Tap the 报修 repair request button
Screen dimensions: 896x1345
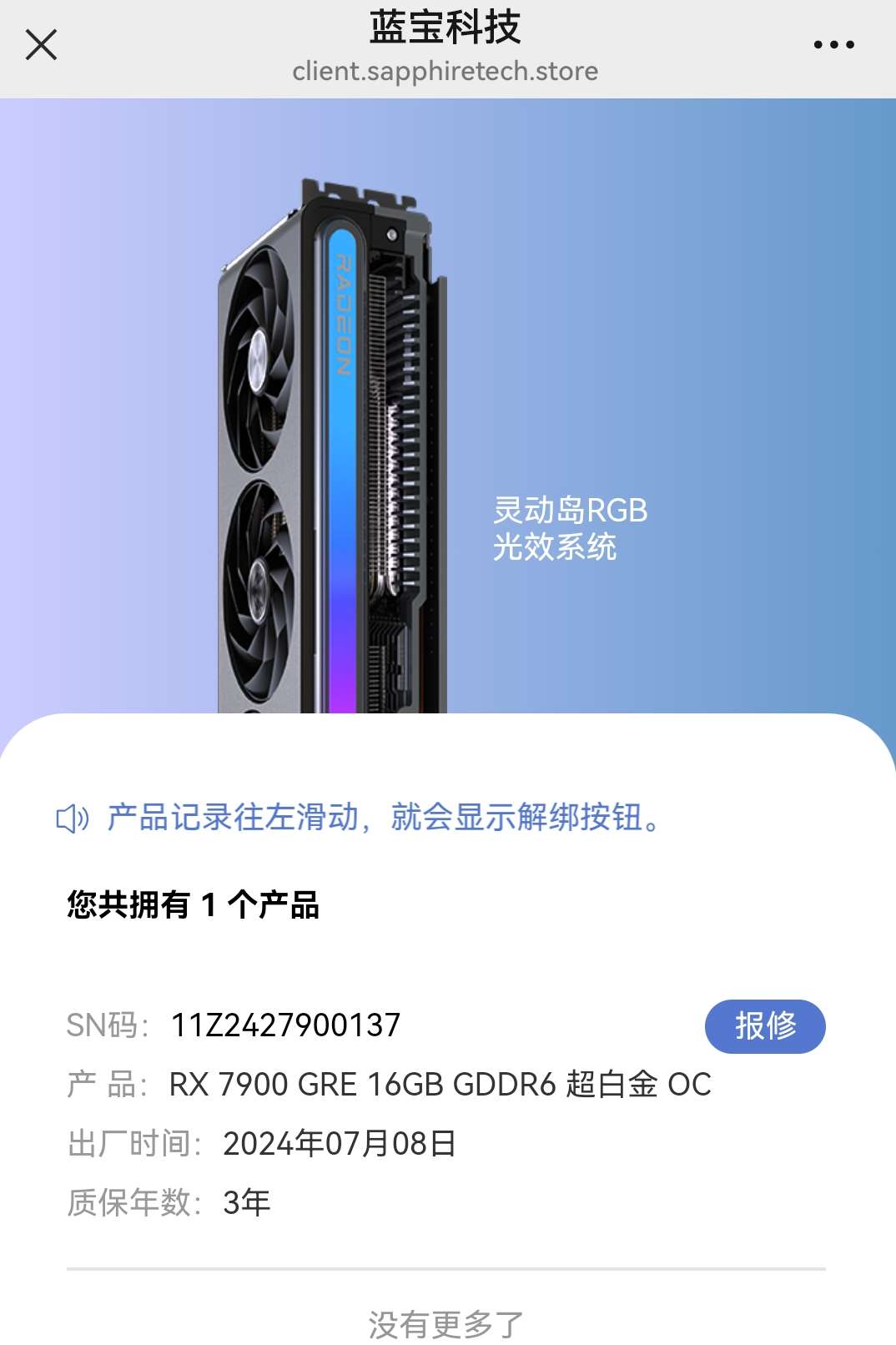point(764,1025)
